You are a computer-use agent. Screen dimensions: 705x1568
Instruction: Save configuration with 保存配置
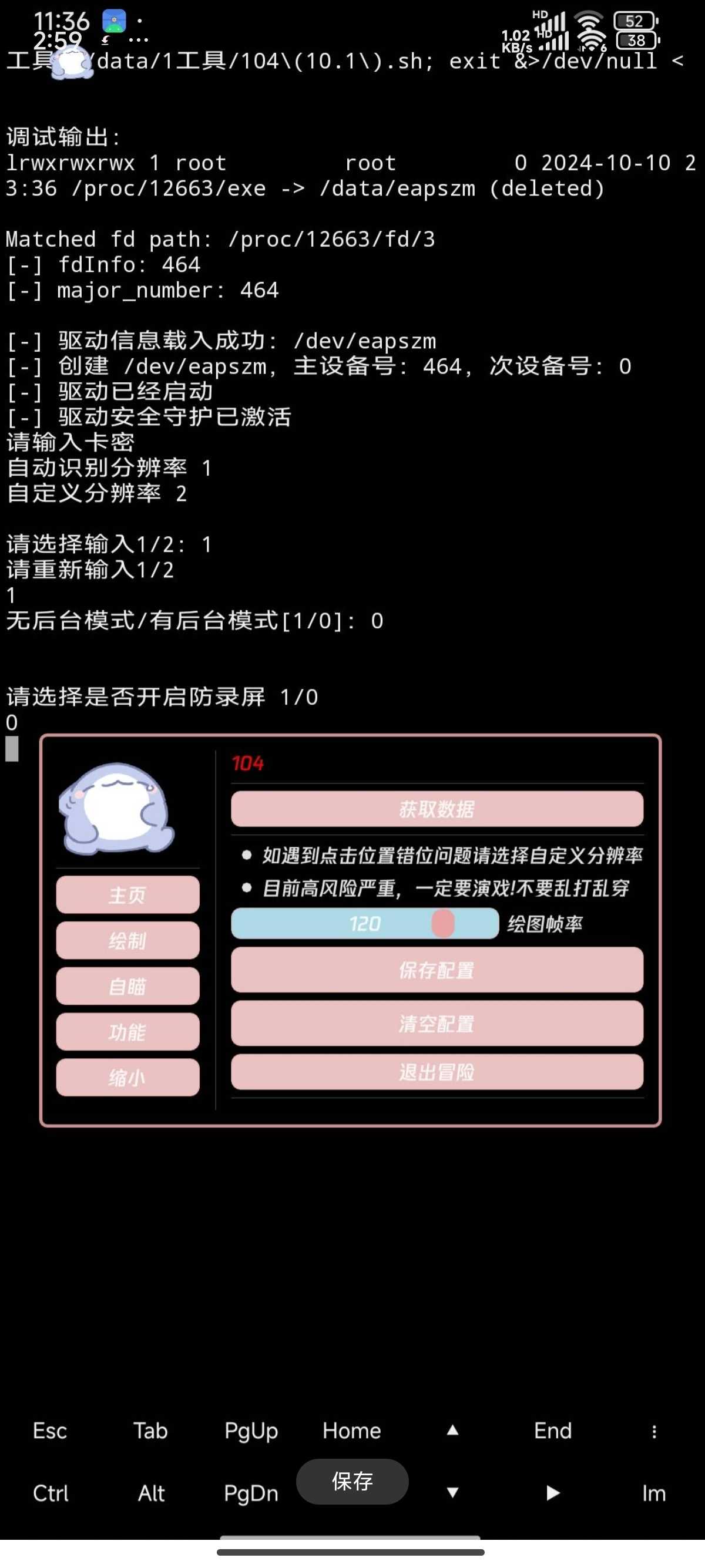(437, 969)
